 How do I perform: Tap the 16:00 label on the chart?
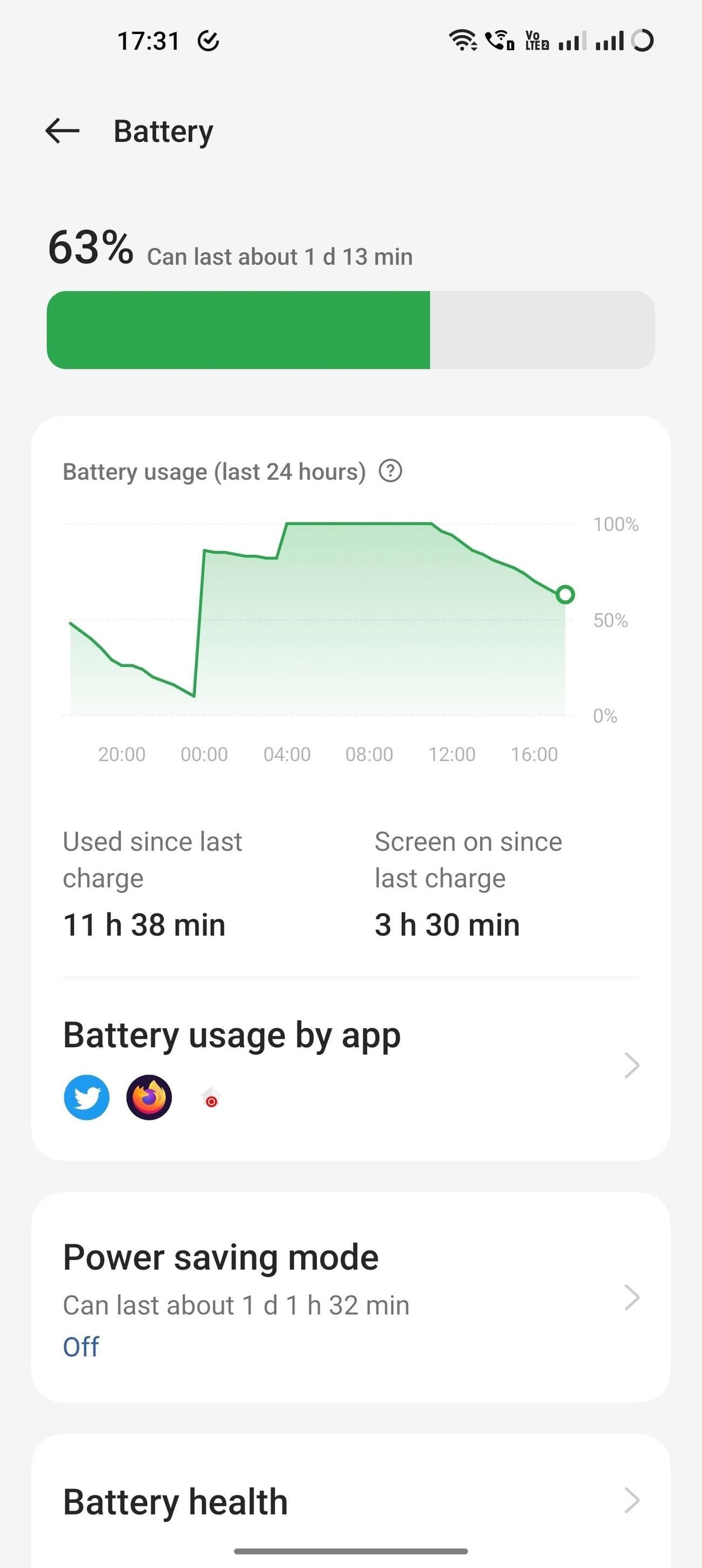point(537,753)
